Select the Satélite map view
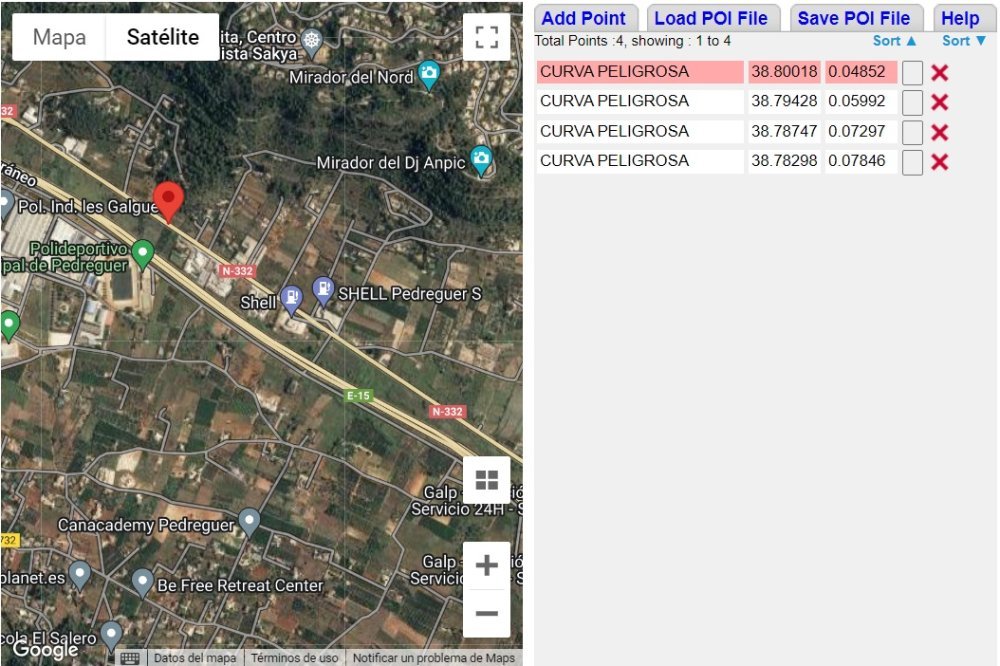The image size is (1000, 666). click(x=162, y=38)
